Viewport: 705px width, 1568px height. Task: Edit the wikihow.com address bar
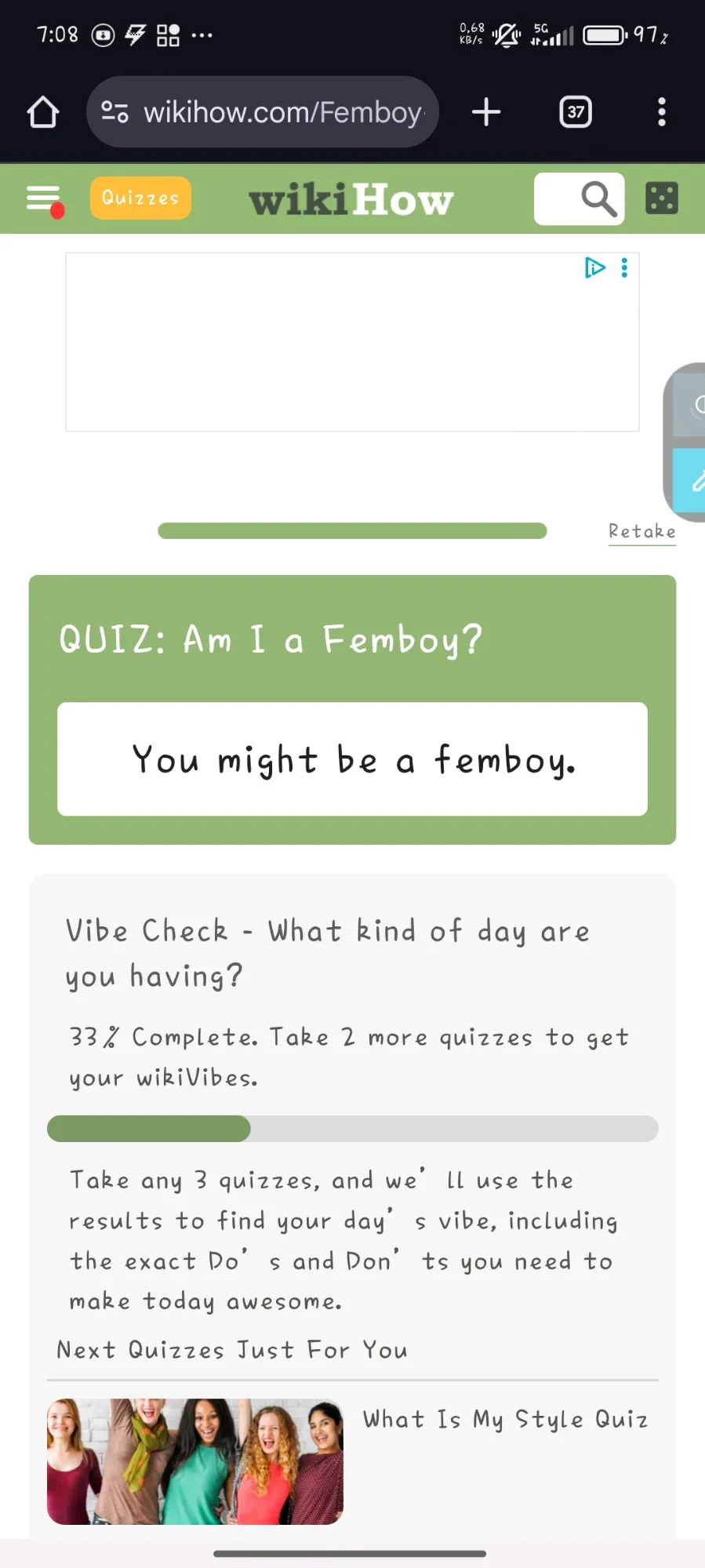(282, 112)
